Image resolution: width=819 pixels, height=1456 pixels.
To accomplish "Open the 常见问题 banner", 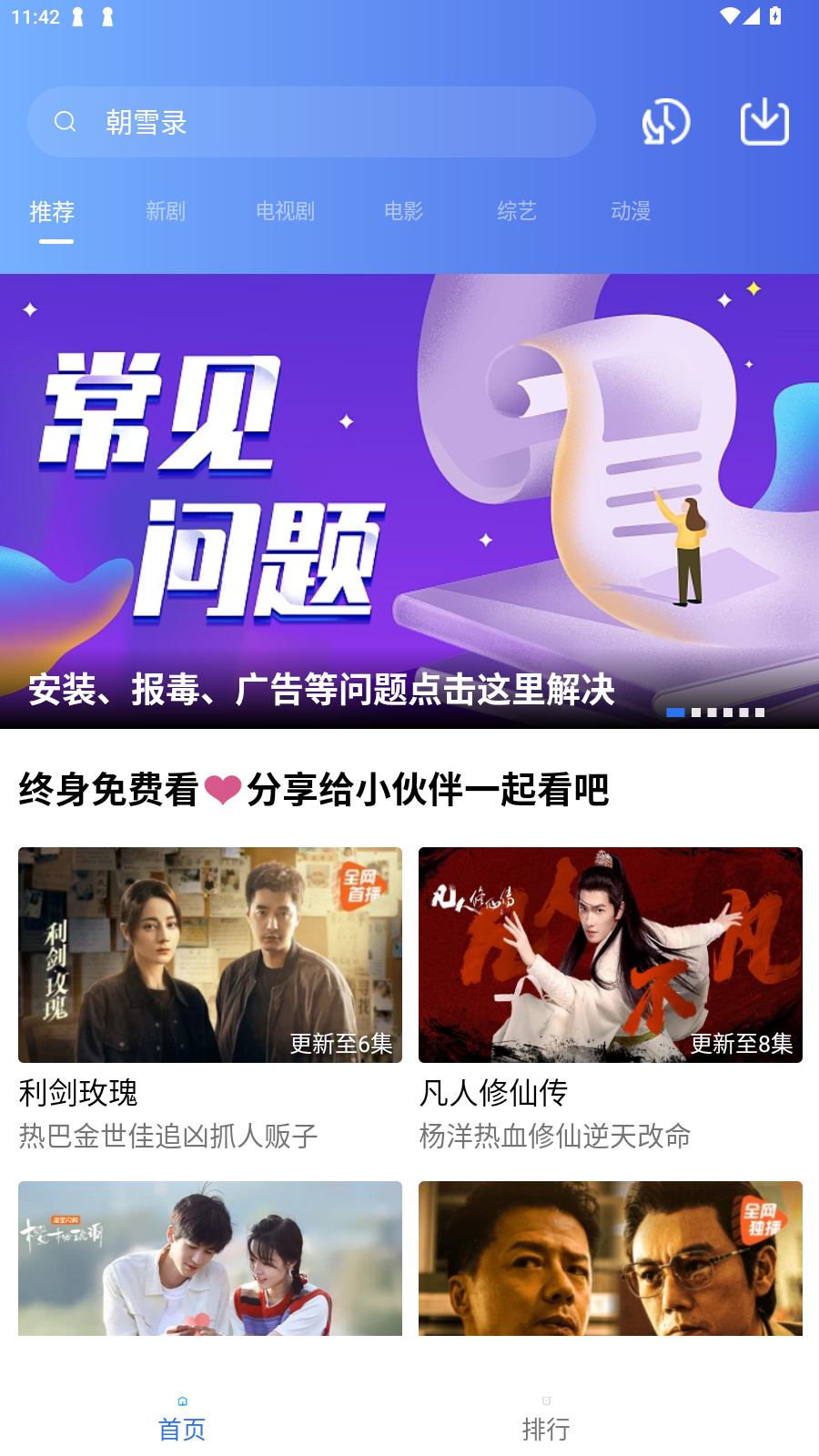I will point(409,500).
